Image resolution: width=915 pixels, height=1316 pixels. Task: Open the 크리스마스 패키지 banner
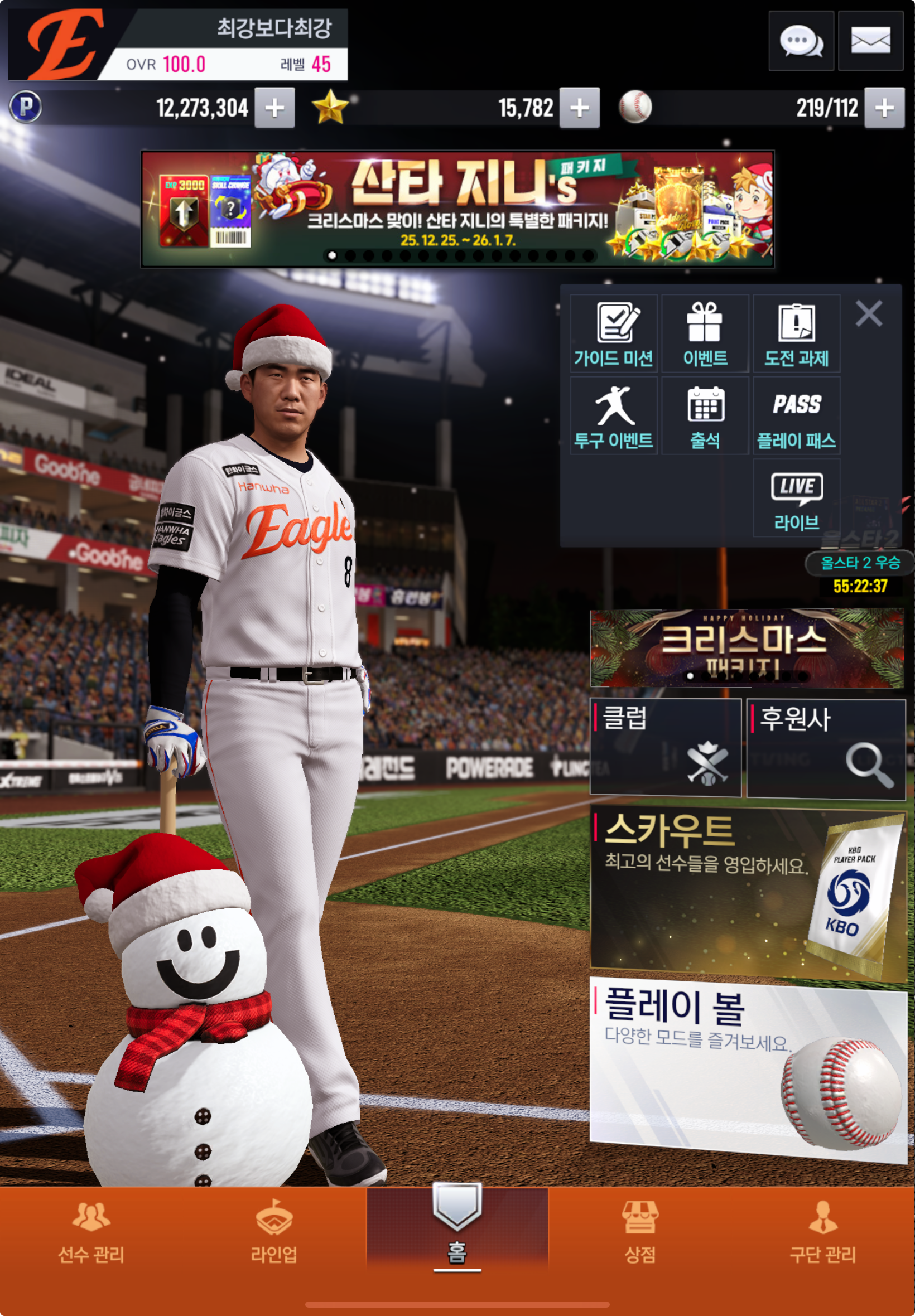[747, 647]
